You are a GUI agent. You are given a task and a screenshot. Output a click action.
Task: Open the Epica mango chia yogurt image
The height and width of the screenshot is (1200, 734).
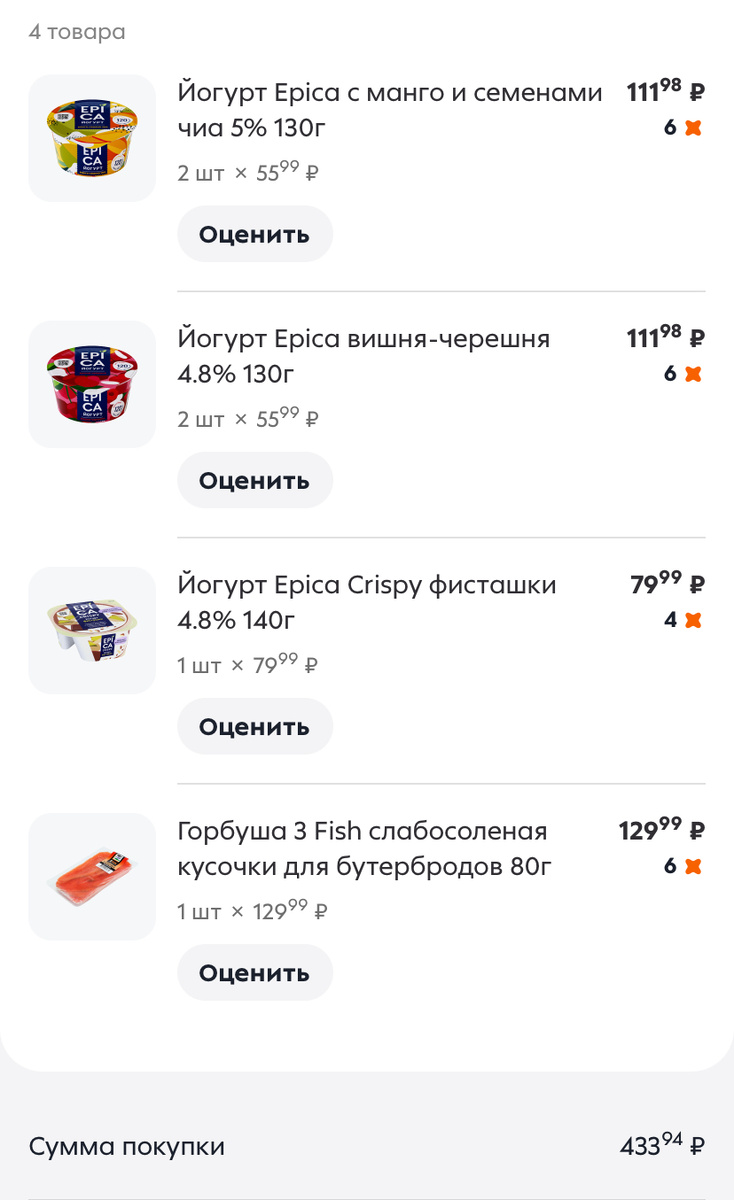click(x=92, y=138)
